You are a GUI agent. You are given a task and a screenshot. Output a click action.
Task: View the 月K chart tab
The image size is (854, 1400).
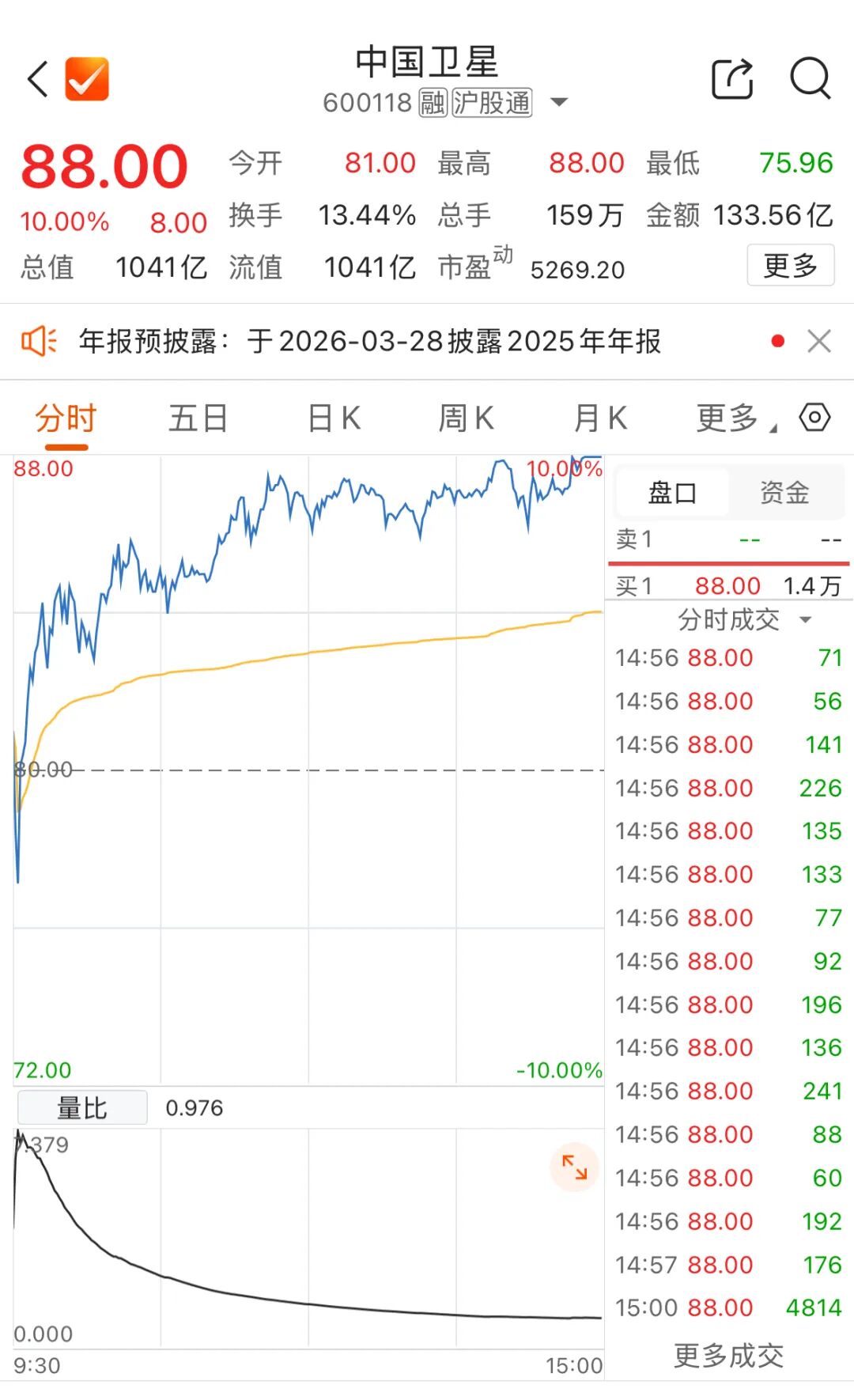click(600, 418)
